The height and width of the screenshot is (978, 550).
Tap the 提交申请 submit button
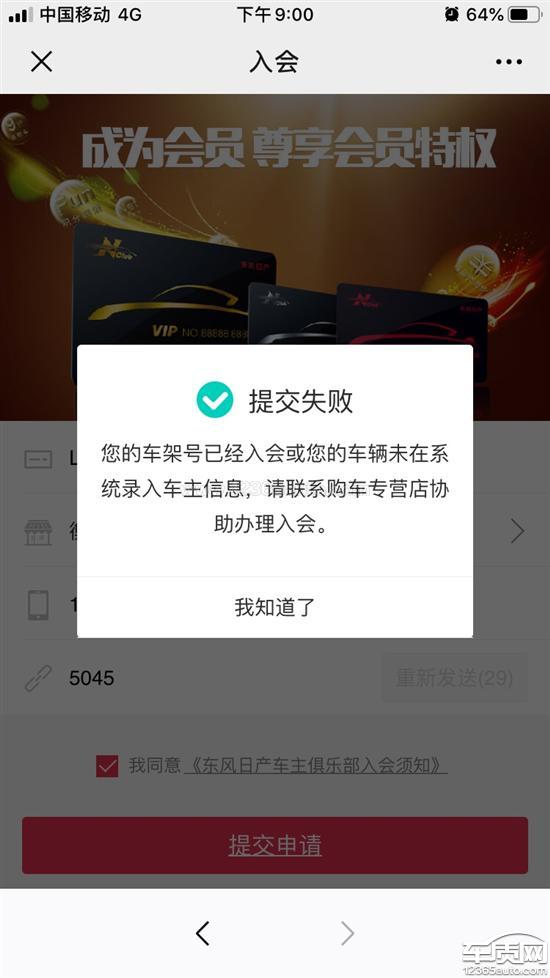click(x=275, y=845)
